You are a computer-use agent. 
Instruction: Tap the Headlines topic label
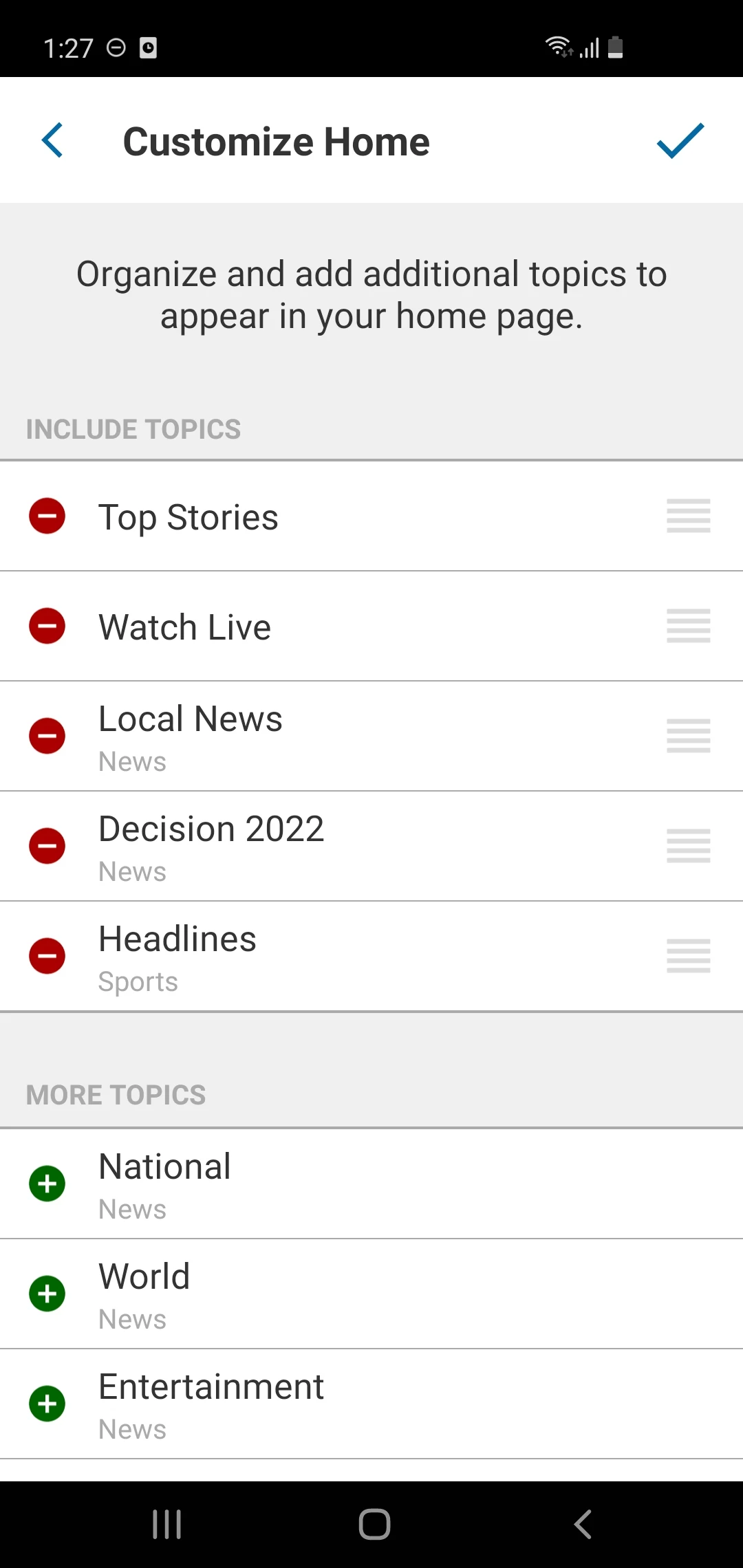point(177,938)
